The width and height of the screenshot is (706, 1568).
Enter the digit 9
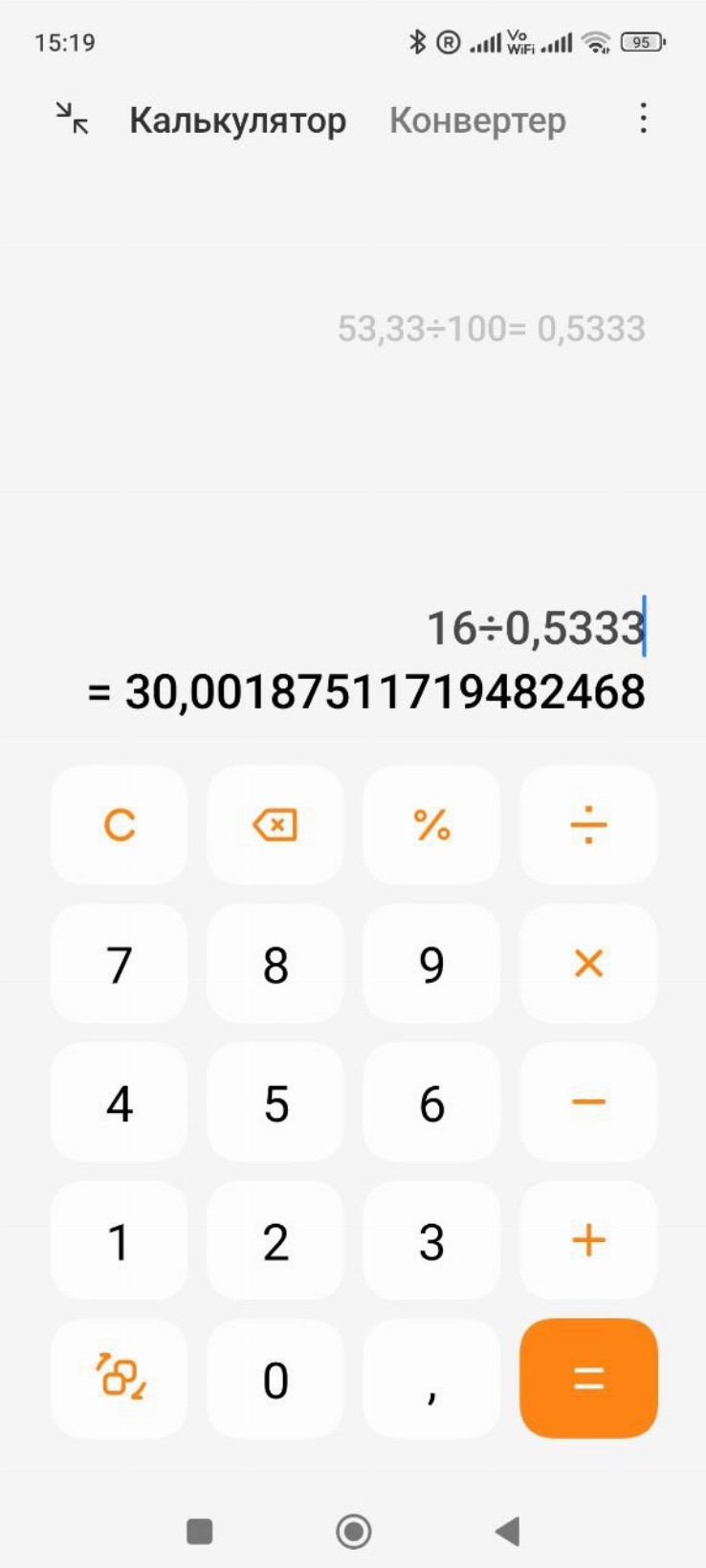[431, 964]
